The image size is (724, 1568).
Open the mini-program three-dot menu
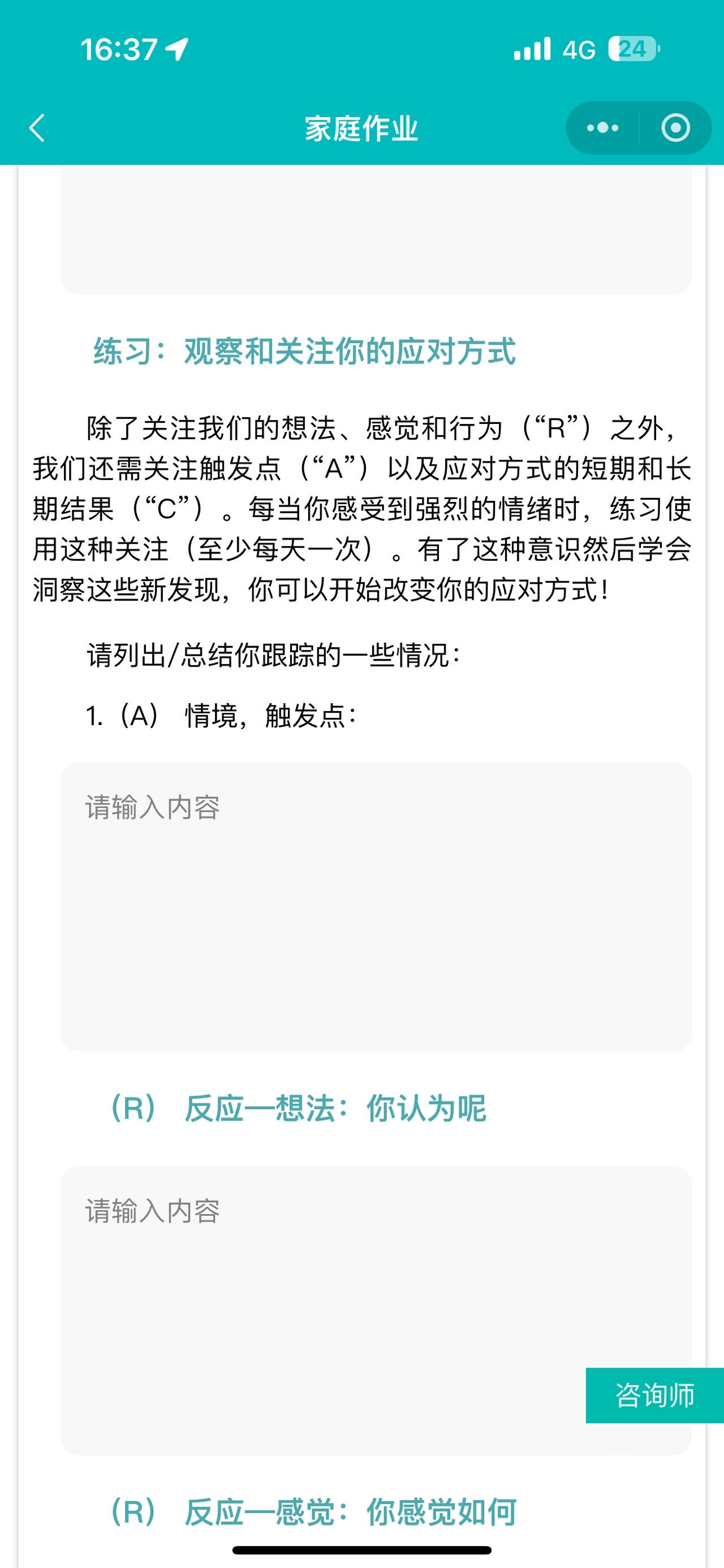pos(602,128)
